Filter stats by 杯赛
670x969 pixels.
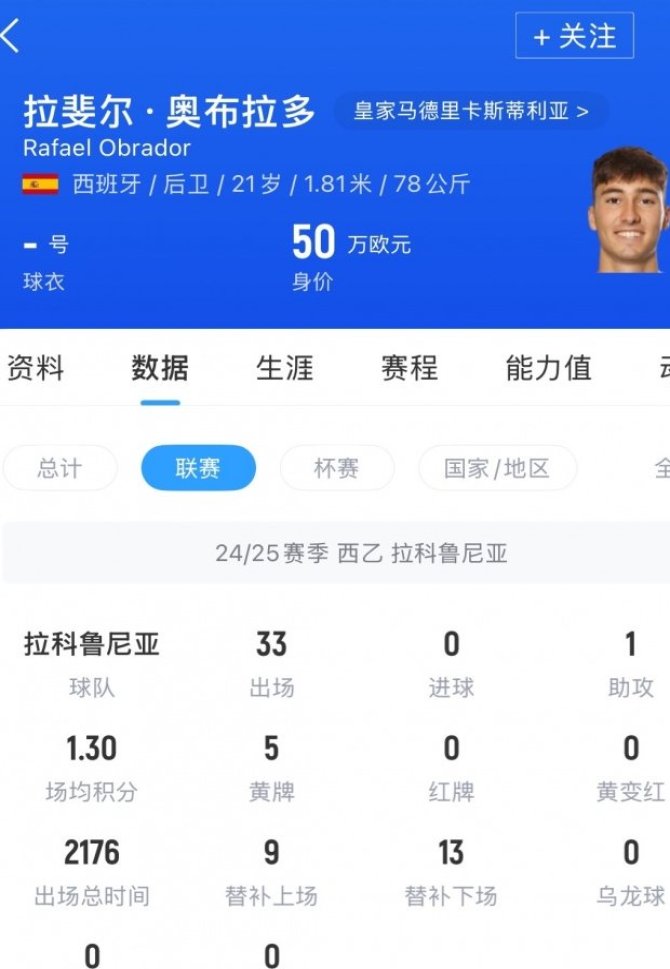[x=336, y=468]
